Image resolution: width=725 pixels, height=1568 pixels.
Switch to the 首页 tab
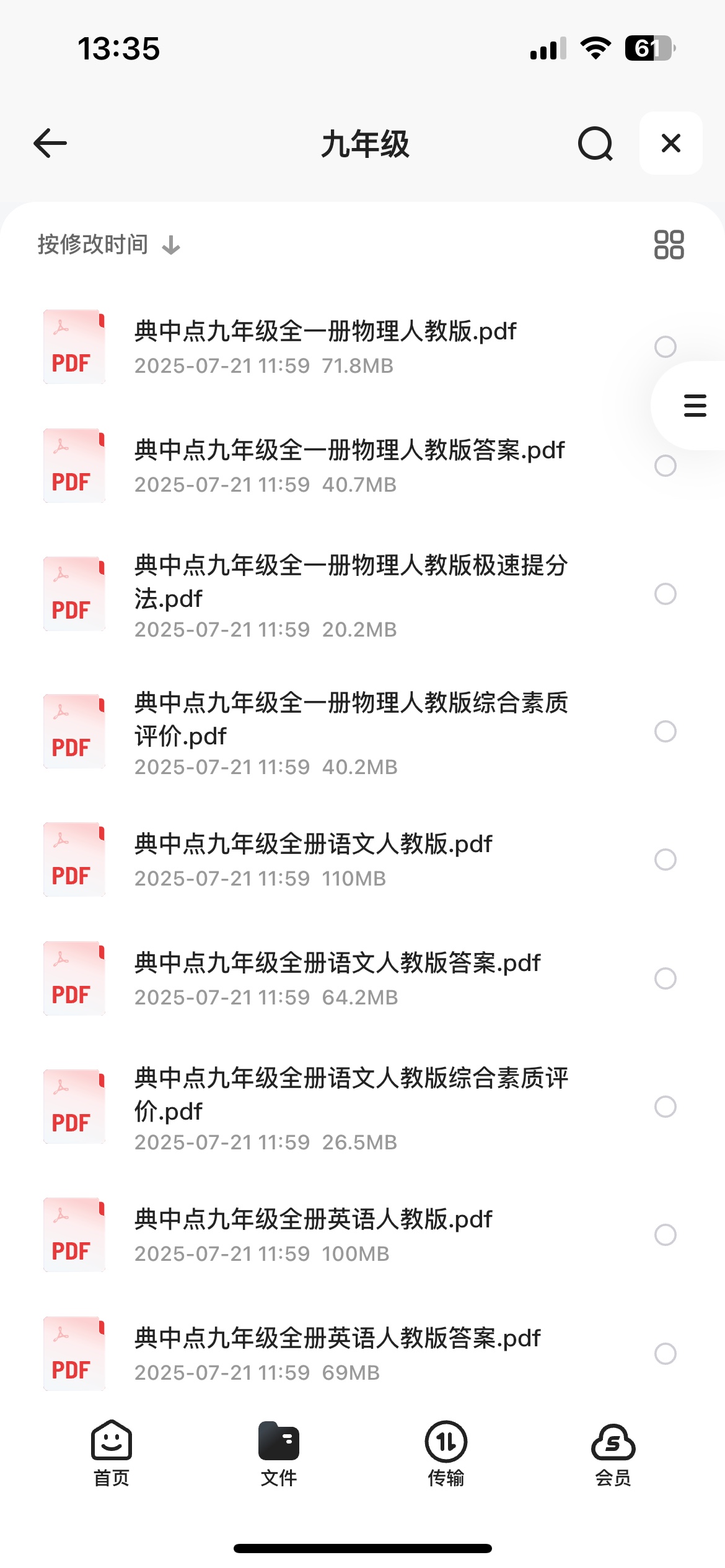pyautogui.click(x=112, y=1453)
